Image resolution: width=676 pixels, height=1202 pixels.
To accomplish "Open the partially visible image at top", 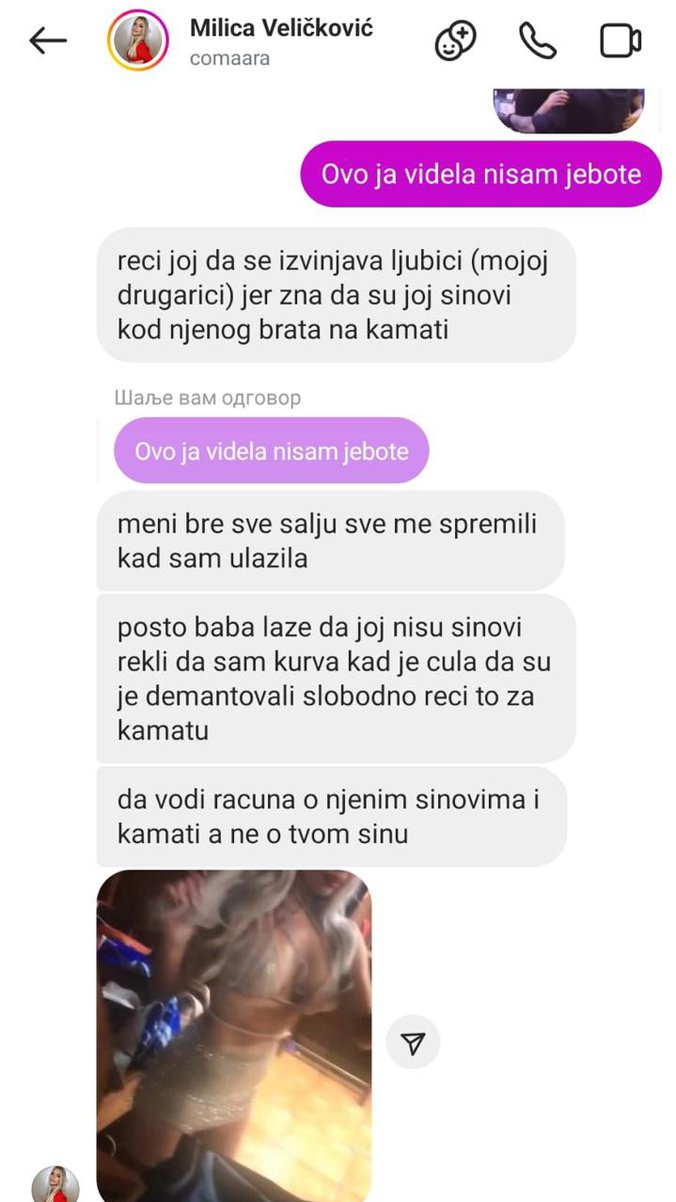I will [x=568, y=110].
